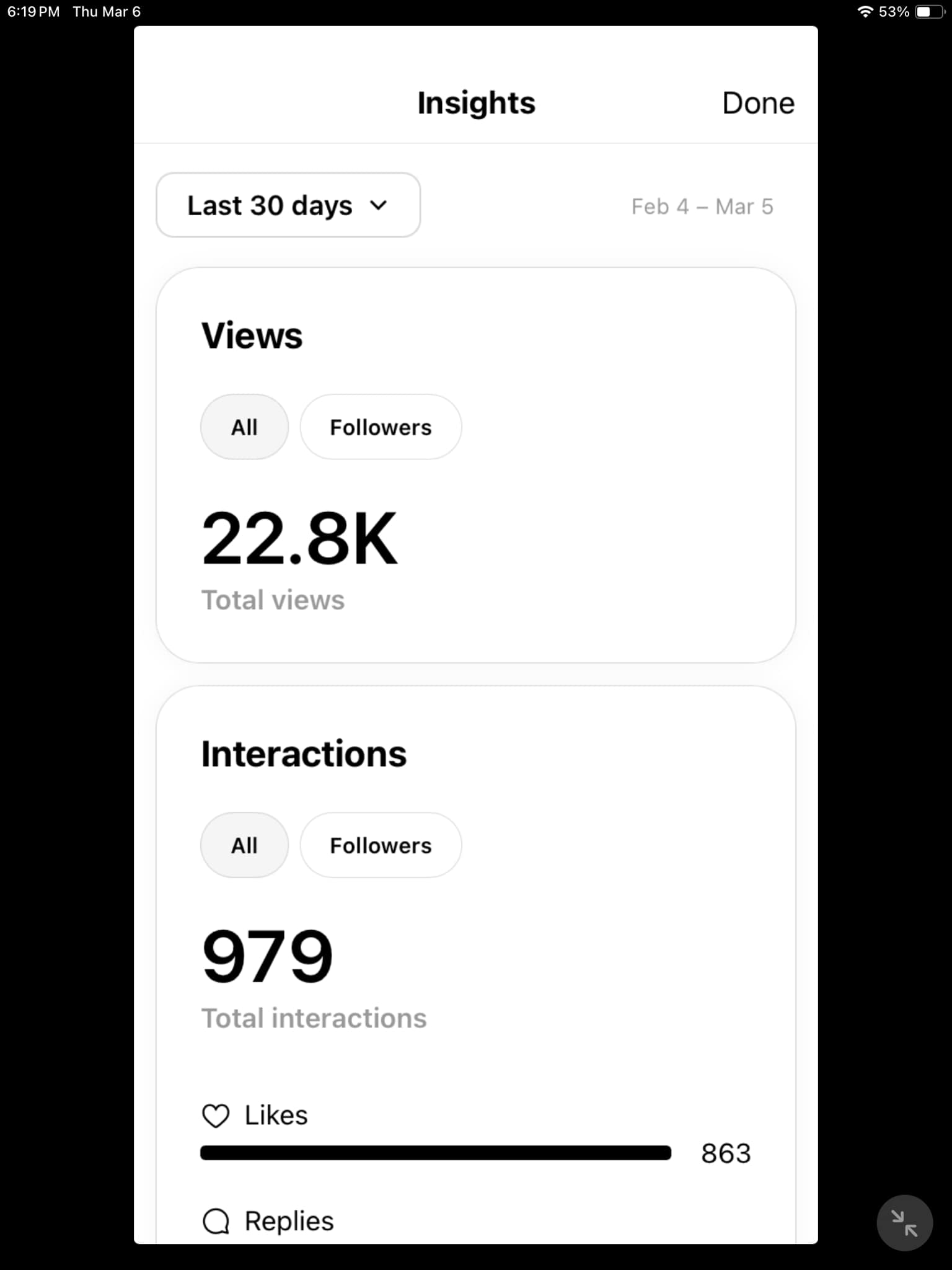Select All filter under Interactions
Image resolution: width=952 pixels, height=1270 pixels.
coord(244,845)
